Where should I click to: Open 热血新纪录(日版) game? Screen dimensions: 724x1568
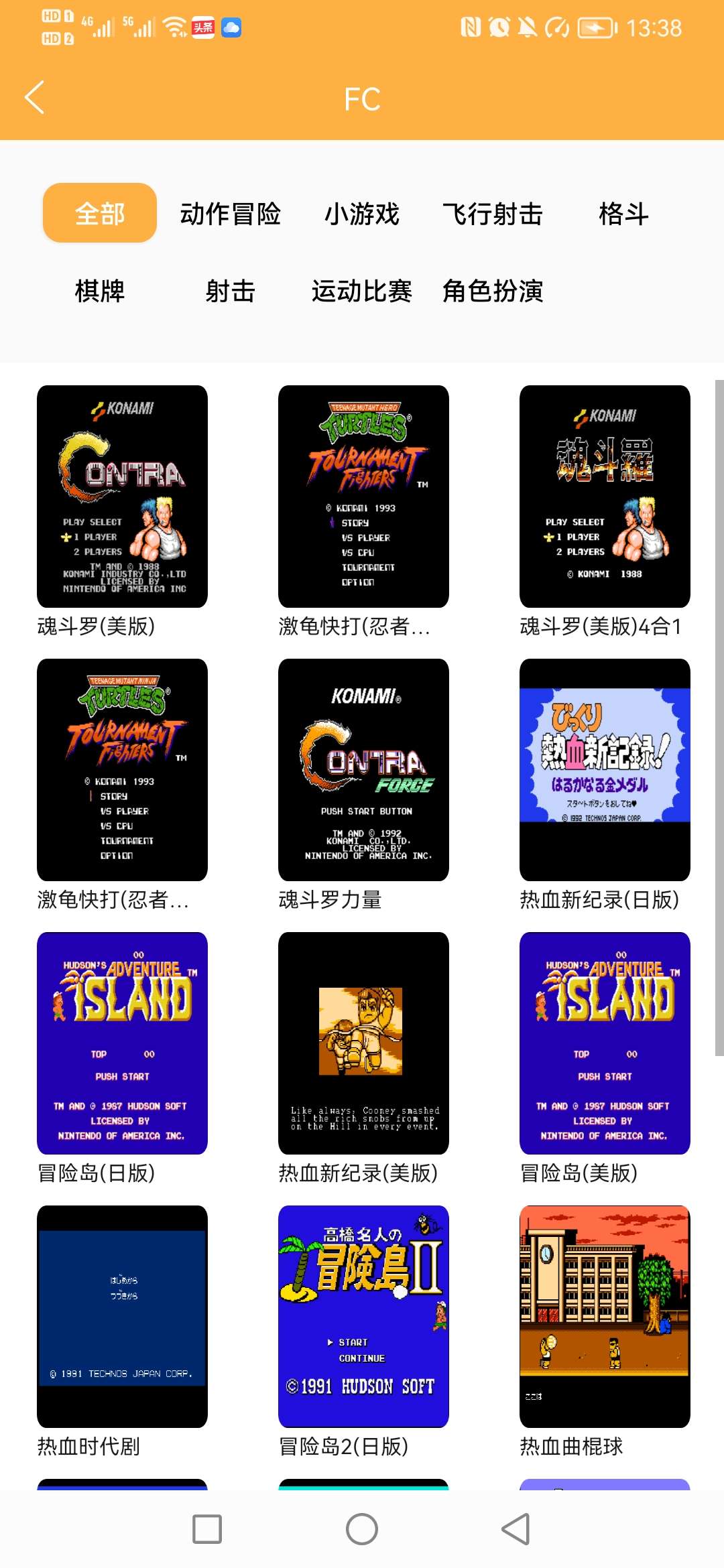coord(605,770)
